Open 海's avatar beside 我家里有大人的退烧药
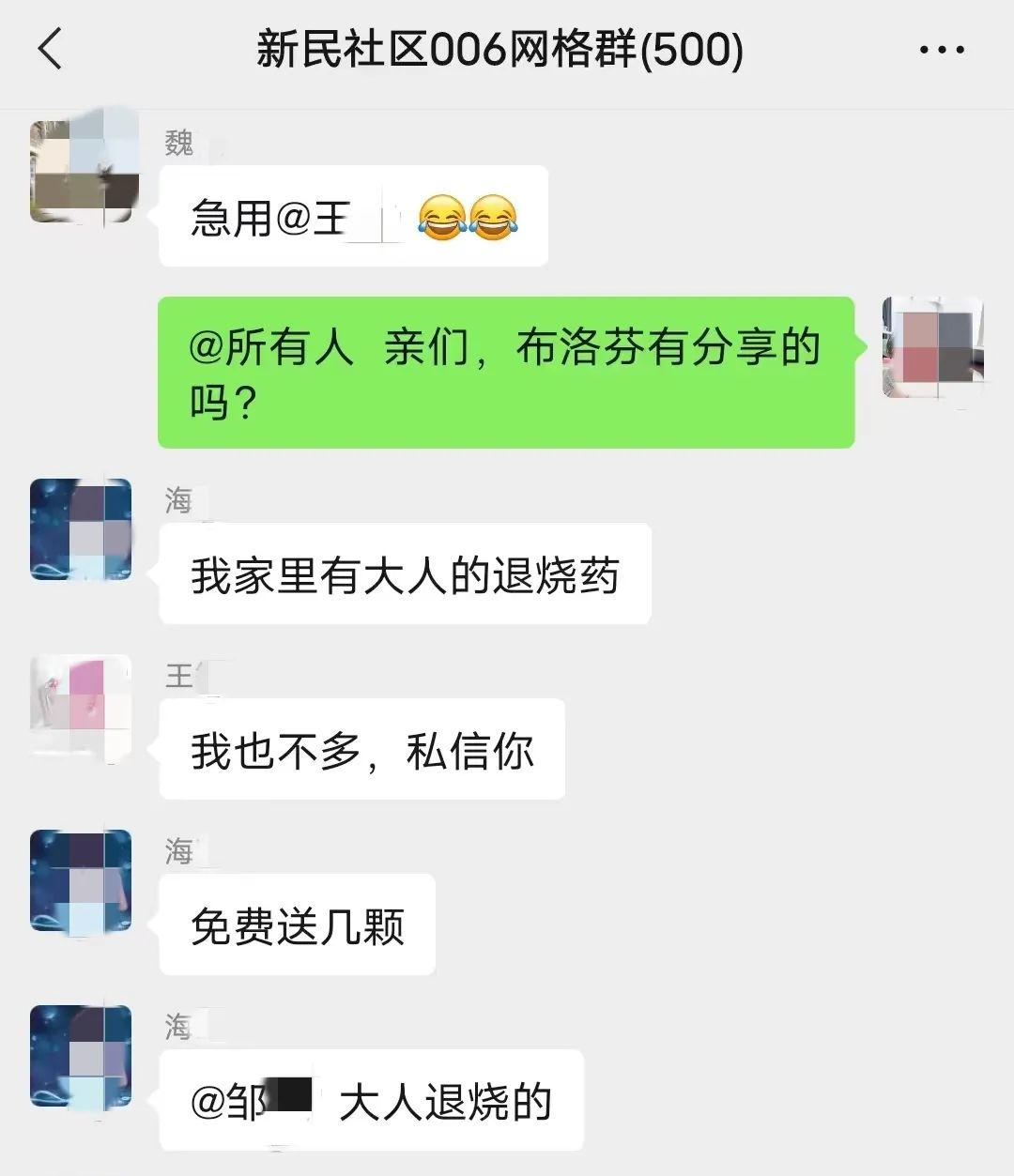 [x=82, y=529]
